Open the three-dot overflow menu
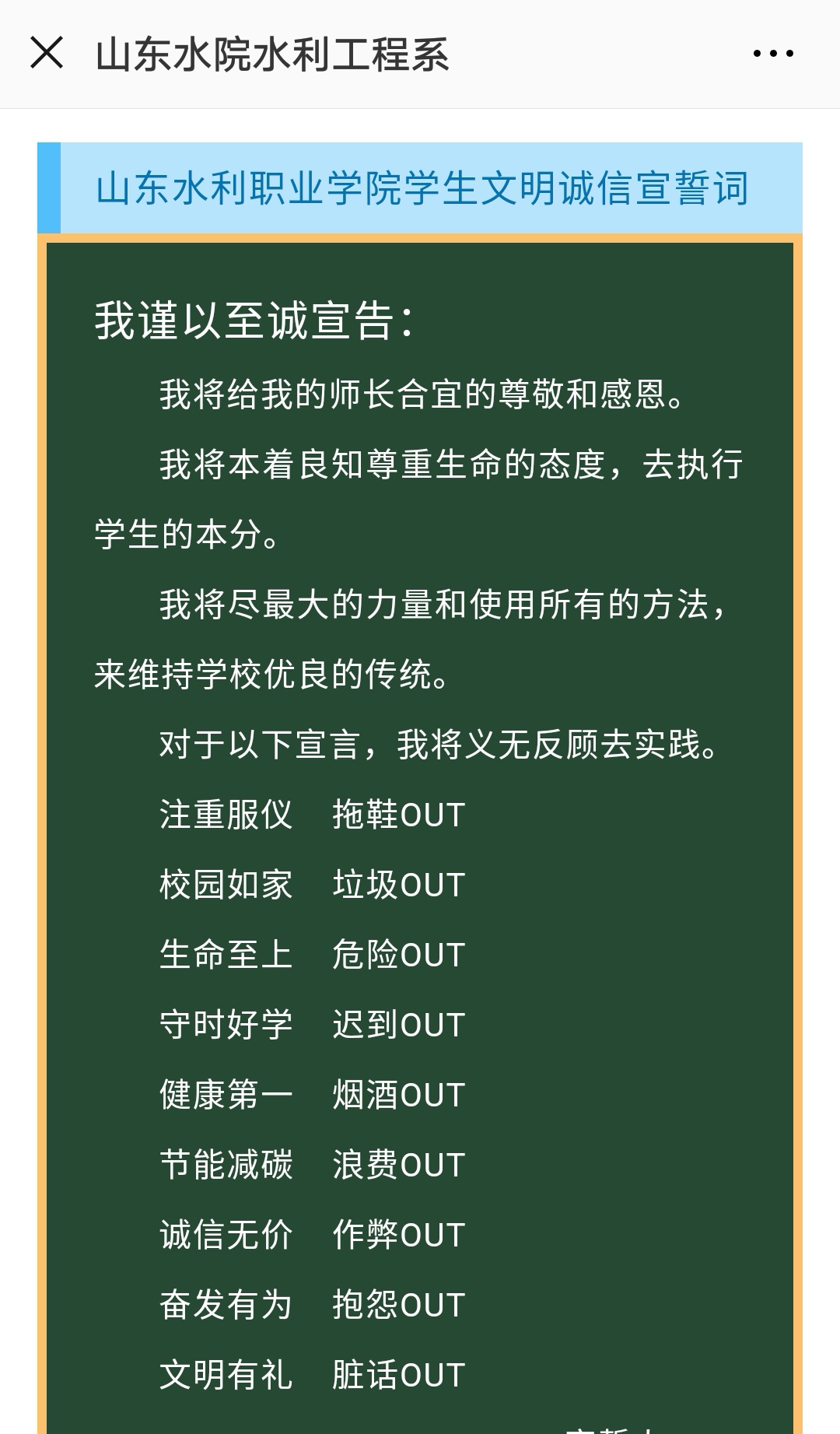The image size is (840, 1434). tap(773, 54)
